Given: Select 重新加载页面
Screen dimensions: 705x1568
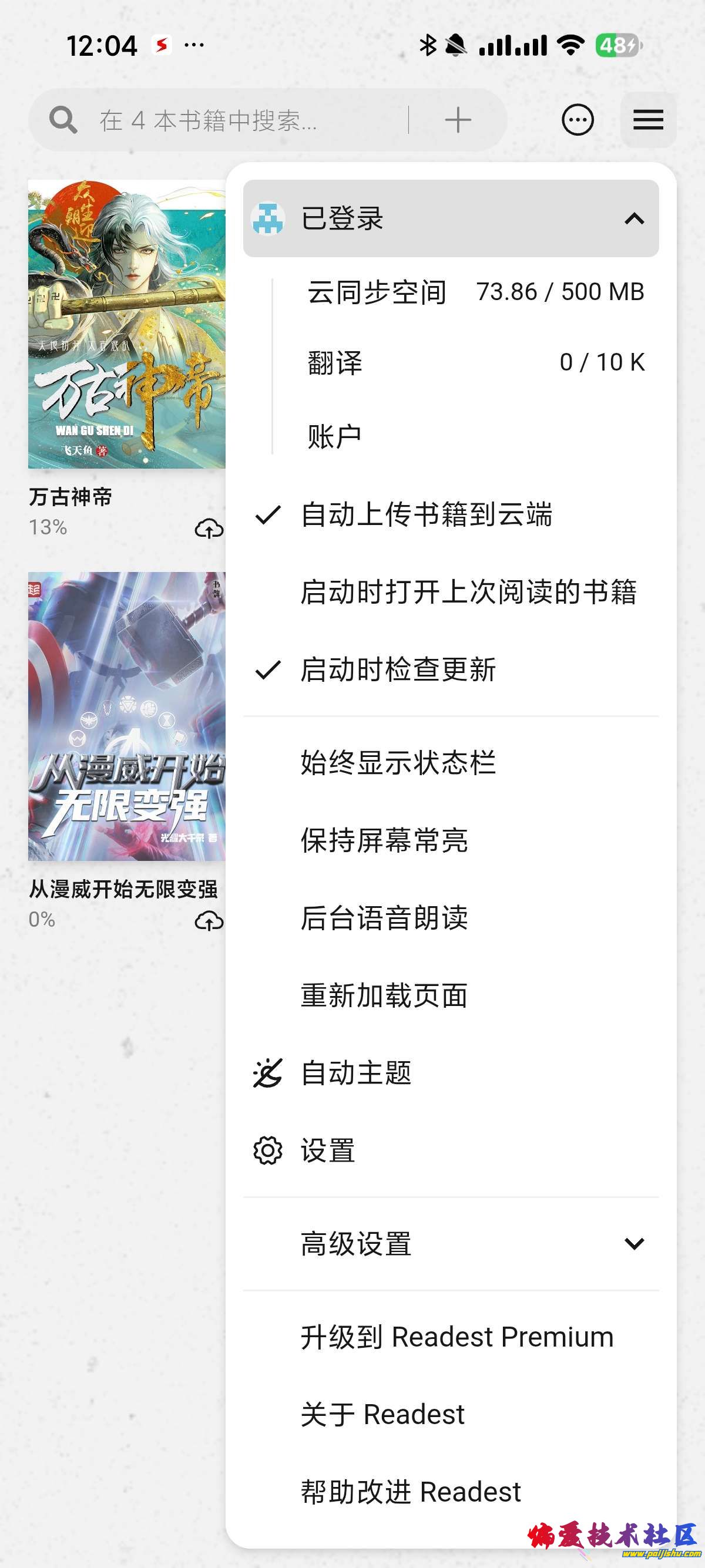Looking at the screenshot, I should [x=384, y=995].
